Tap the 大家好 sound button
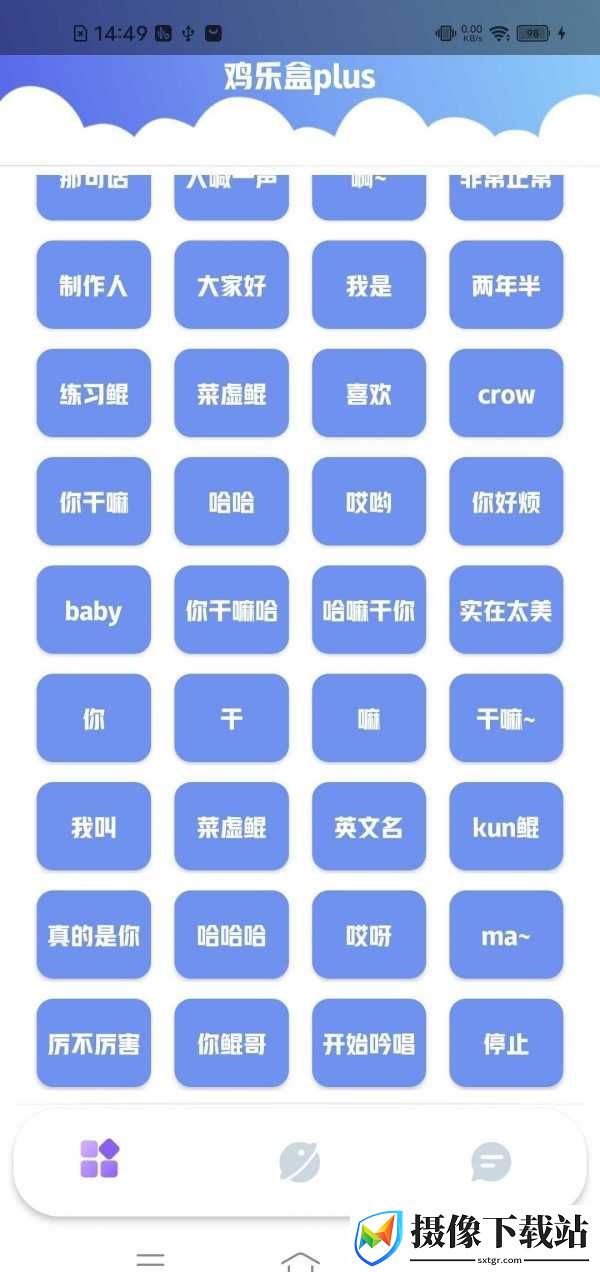This screenshot has width=600, height=1272. tap(231, 285)
